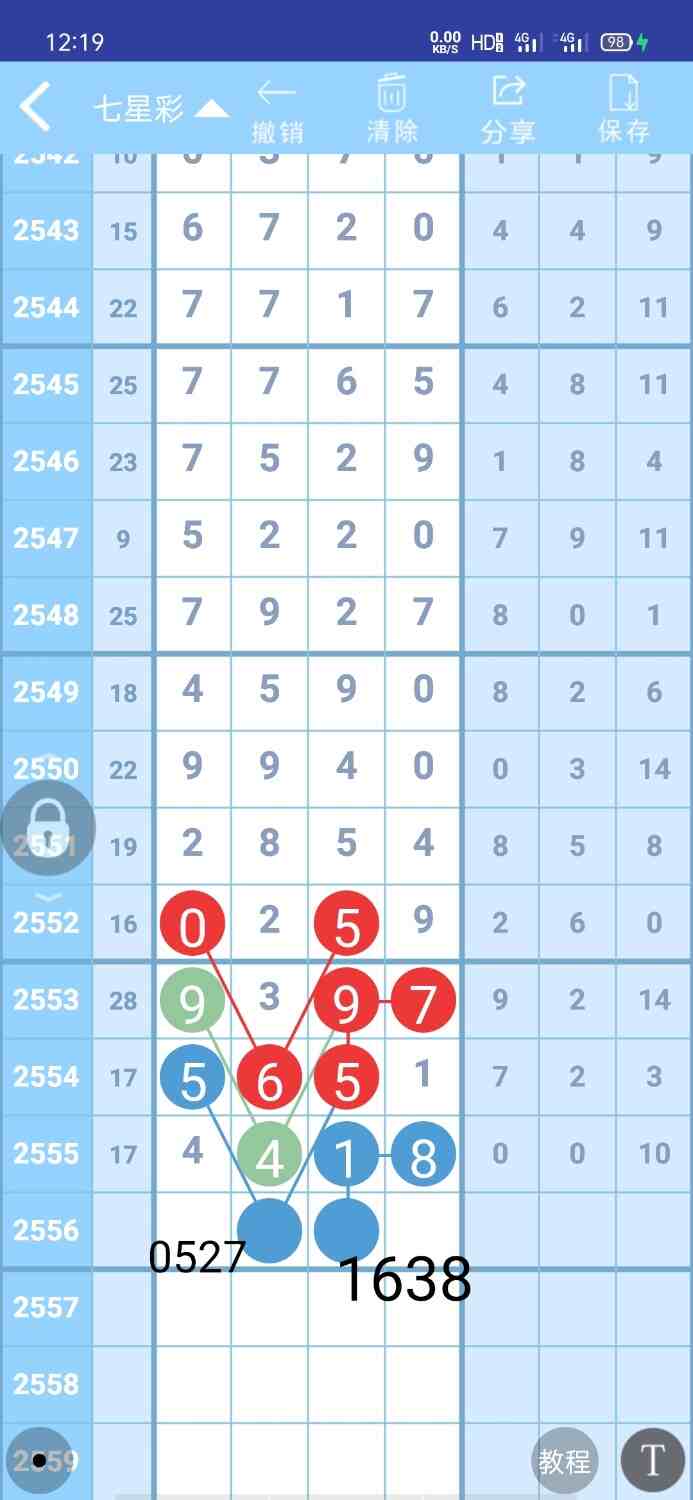Image resolution: width=693 pixels, height=1500 pixels.
Task: Go back using the arrow
Action: click(36, 107)
